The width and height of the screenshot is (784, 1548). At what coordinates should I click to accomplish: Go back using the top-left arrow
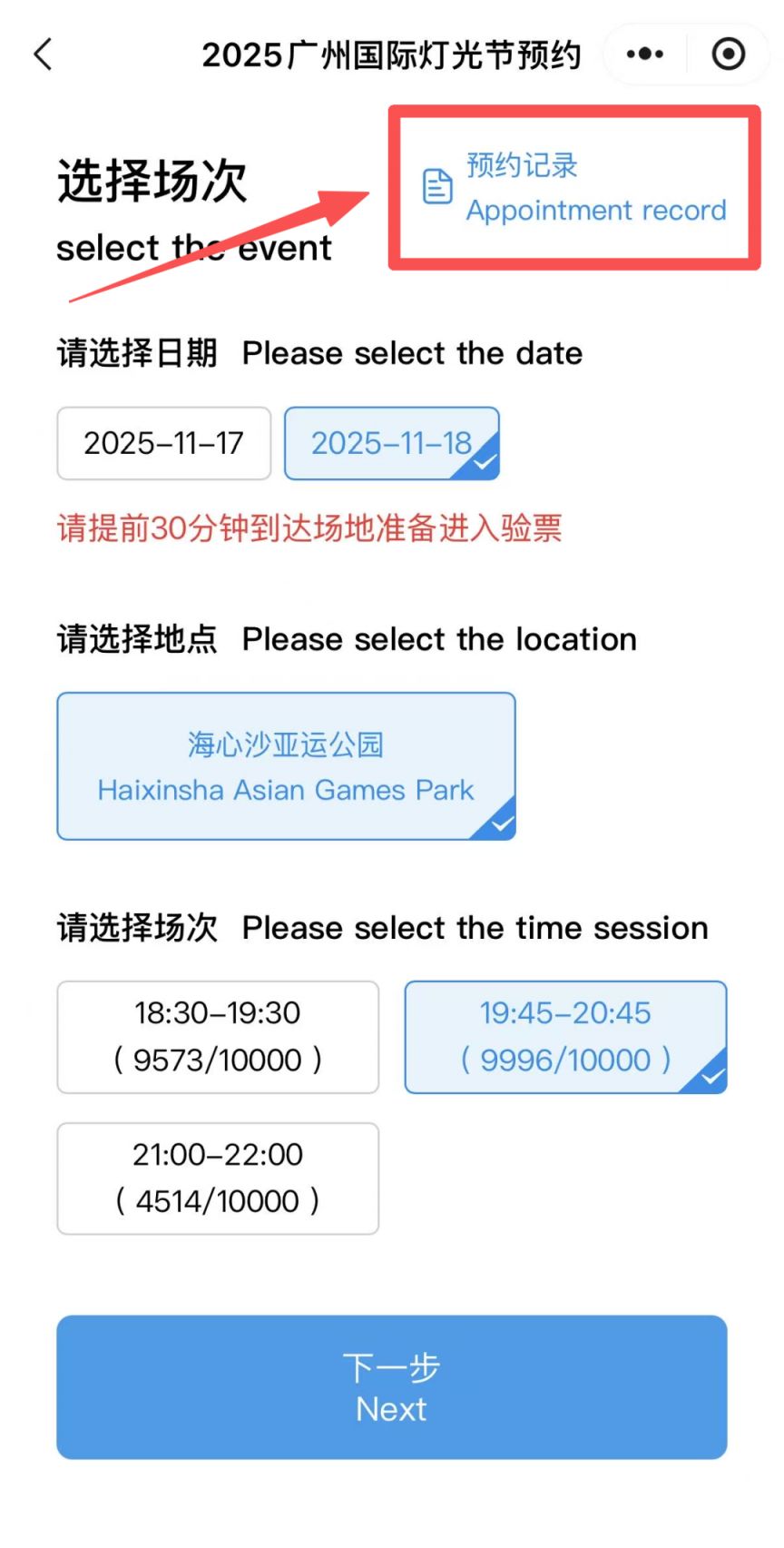(43, 54)
